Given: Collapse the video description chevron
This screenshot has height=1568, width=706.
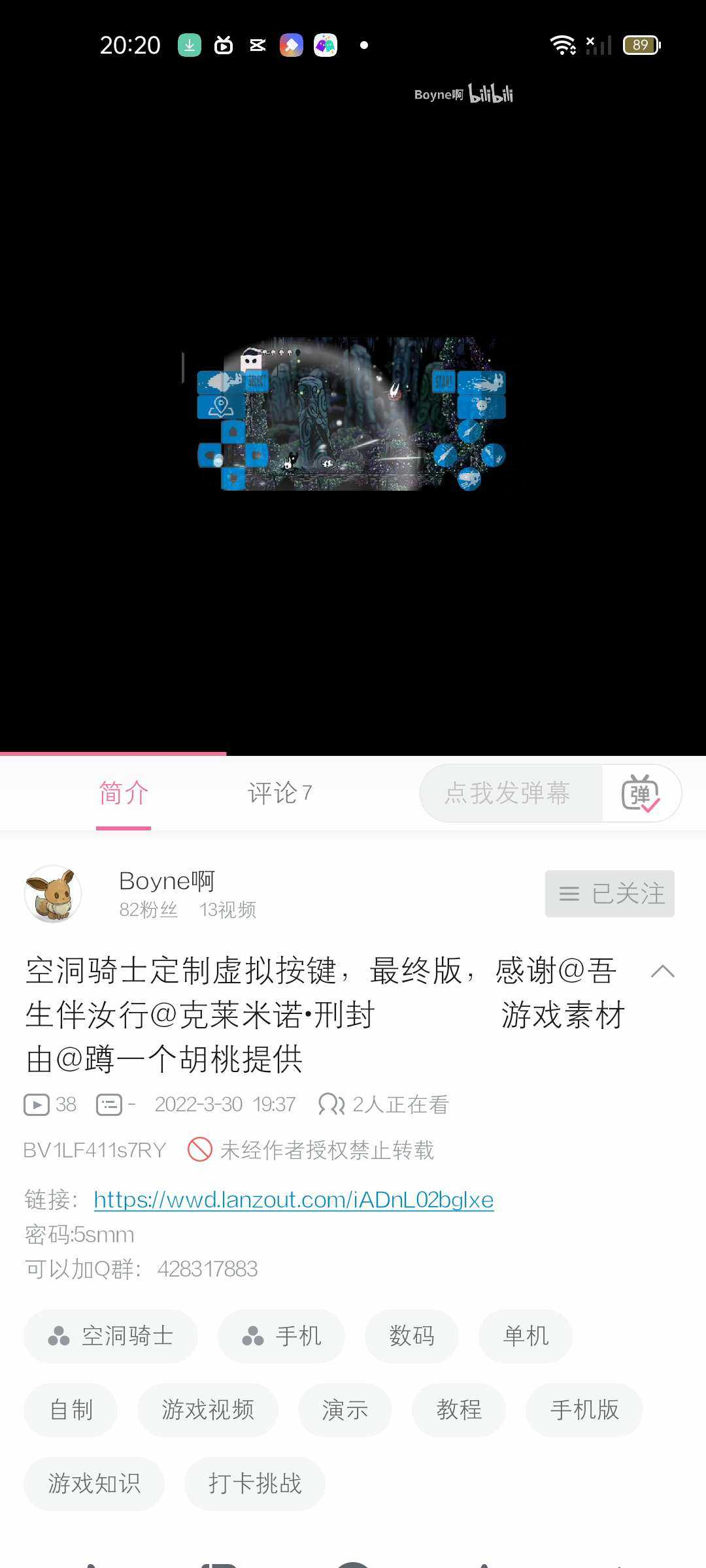Looking at the screenshot, I should (662, 972).
